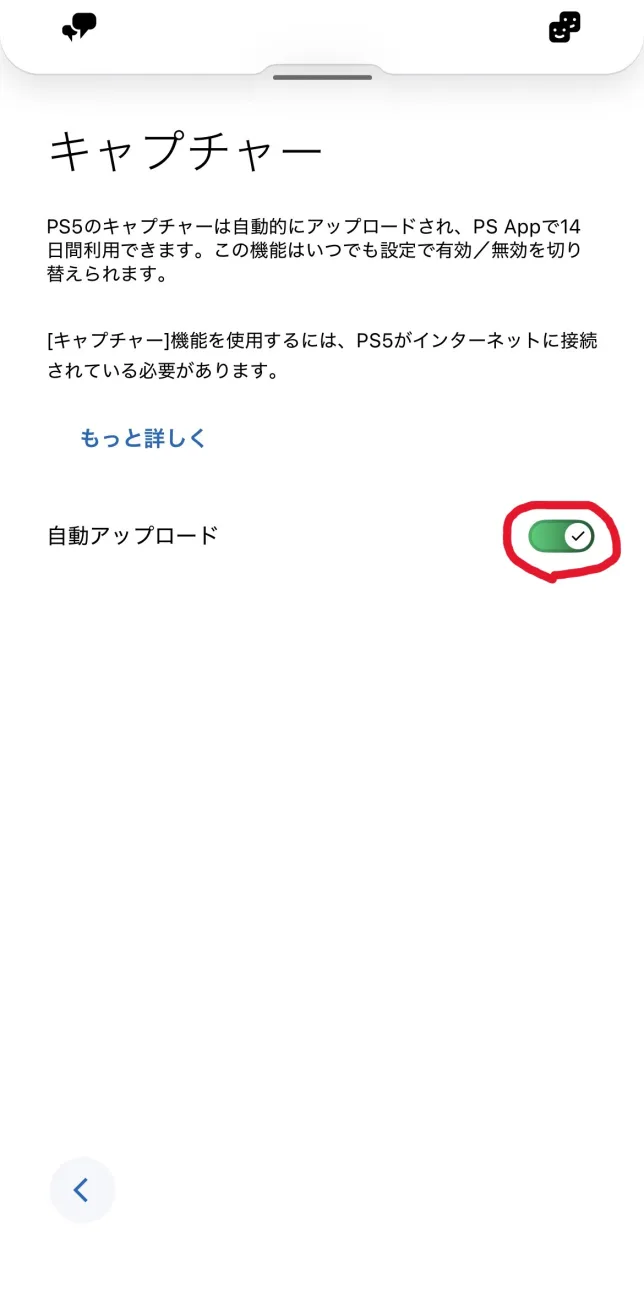
Task: Open the chat bubbles icon
Action: tap(80, 27)
